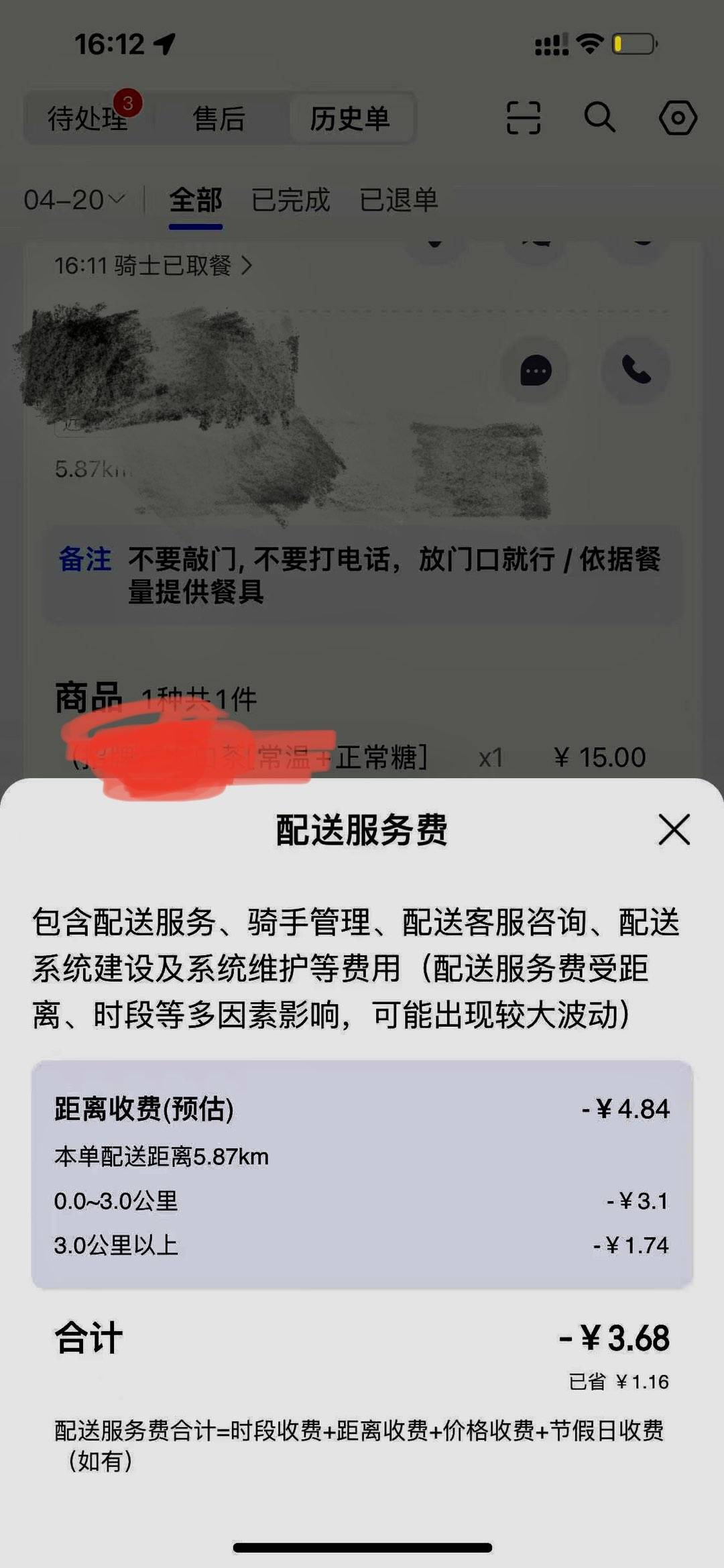
Task: Filter by 已完成 orders
Action: (290, 200)
